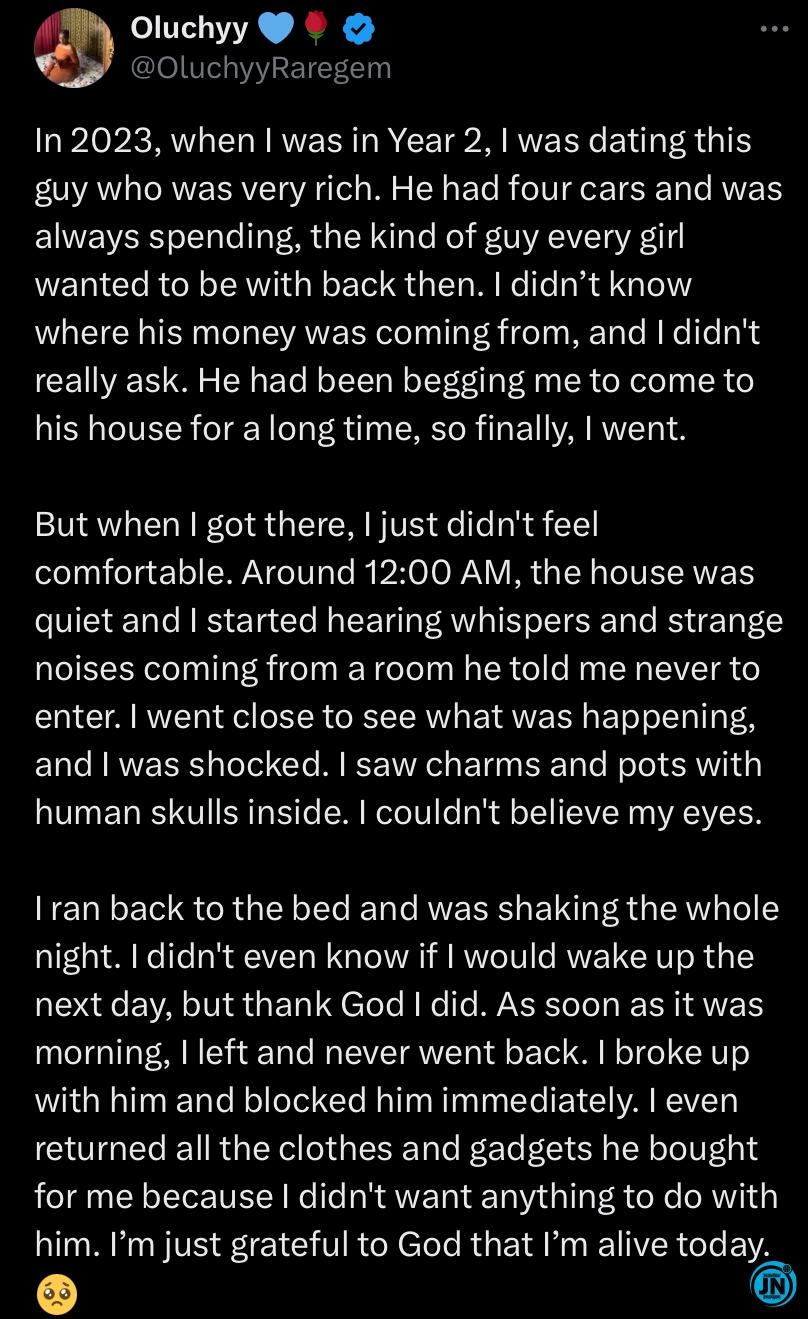Open Oluchyy's profile picture

(74, 48)
